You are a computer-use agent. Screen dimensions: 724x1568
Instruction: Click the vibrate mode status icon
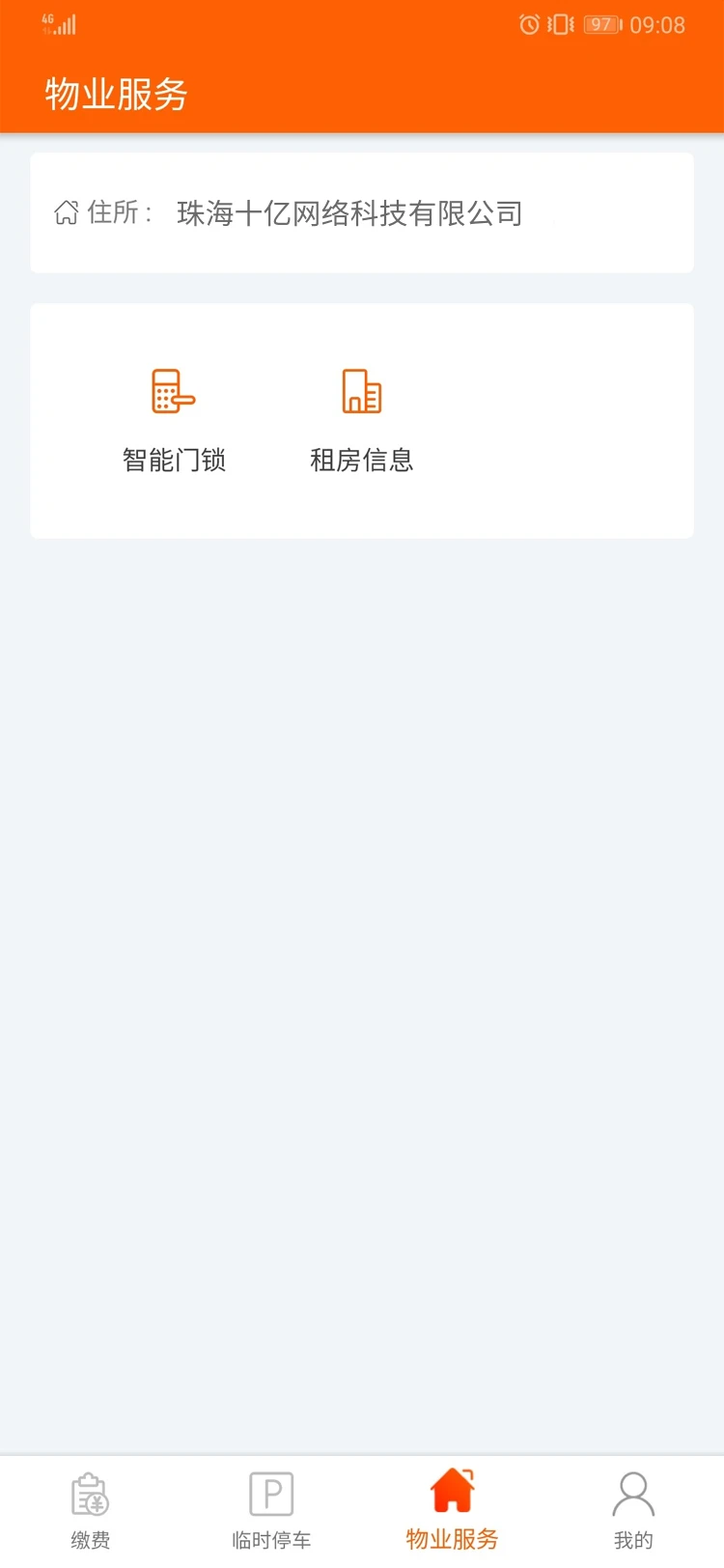point(560,25)
